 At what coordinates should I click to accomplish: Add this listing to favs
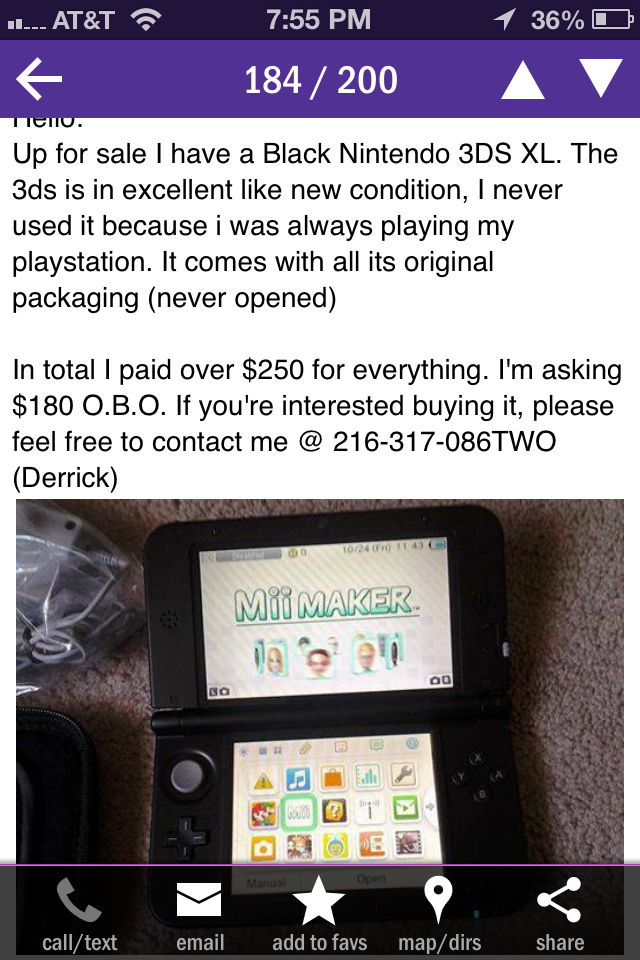319,914
